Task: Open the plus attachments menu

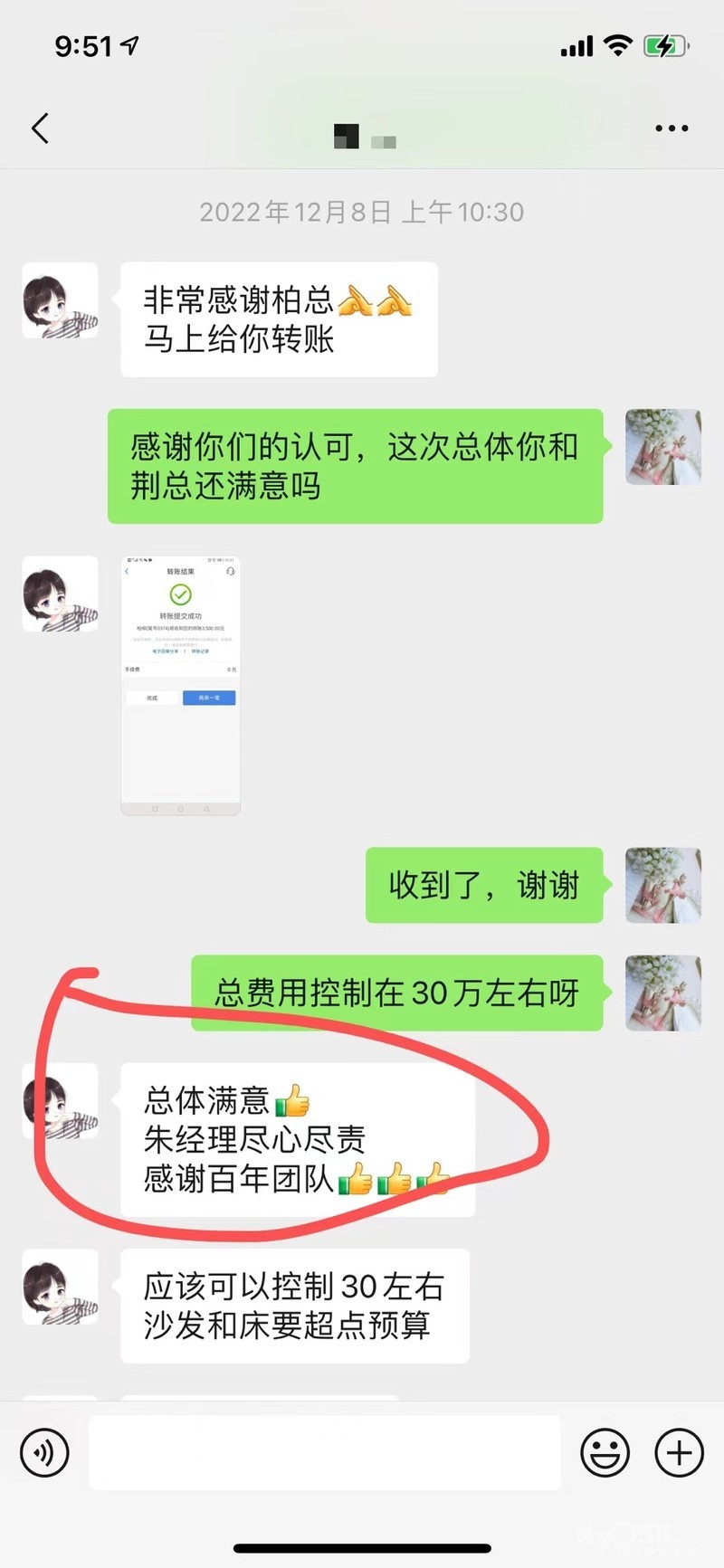Action: coord(679,1453)
